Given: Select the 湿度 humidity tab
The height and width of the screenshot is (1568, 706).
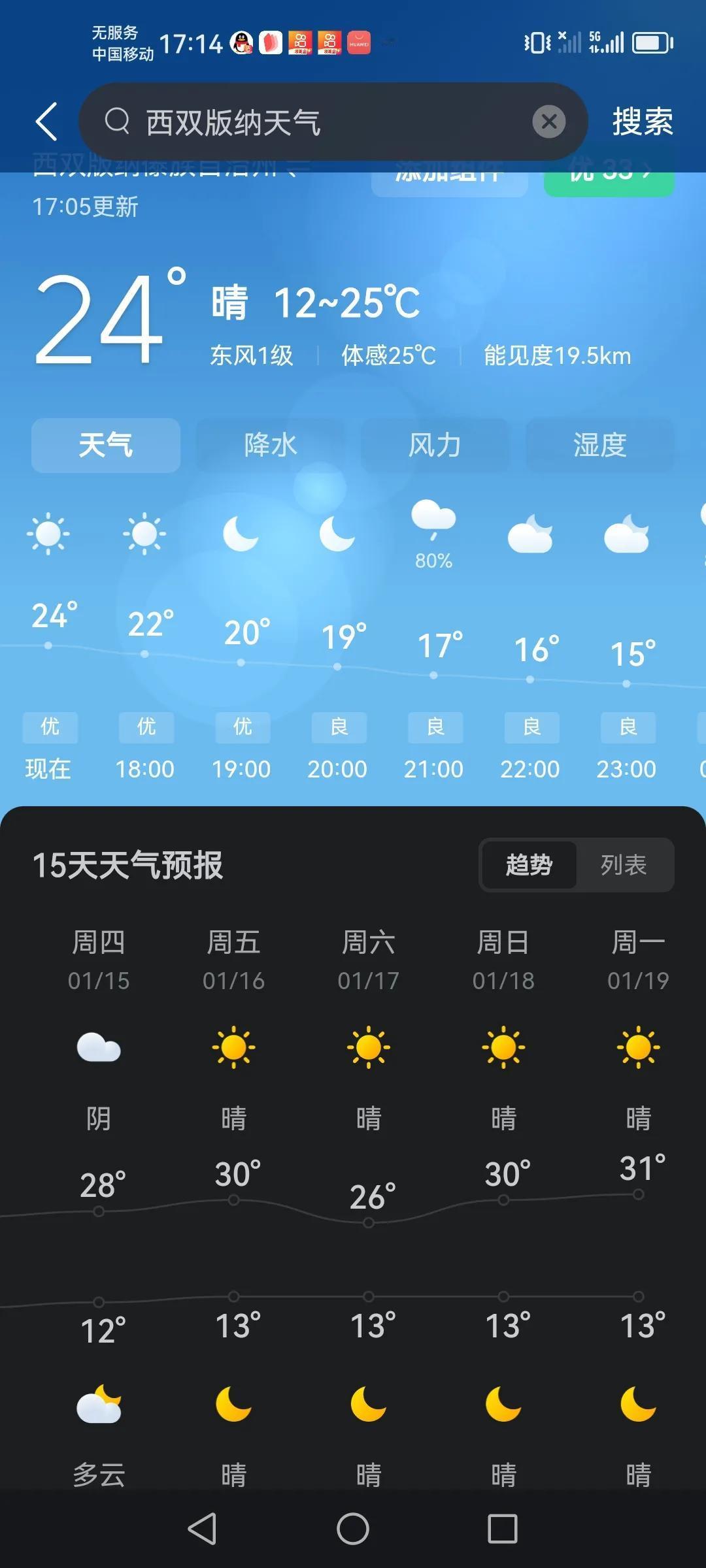Looking at the screenshot, I should pyautogui.click(x=599, y=445).
